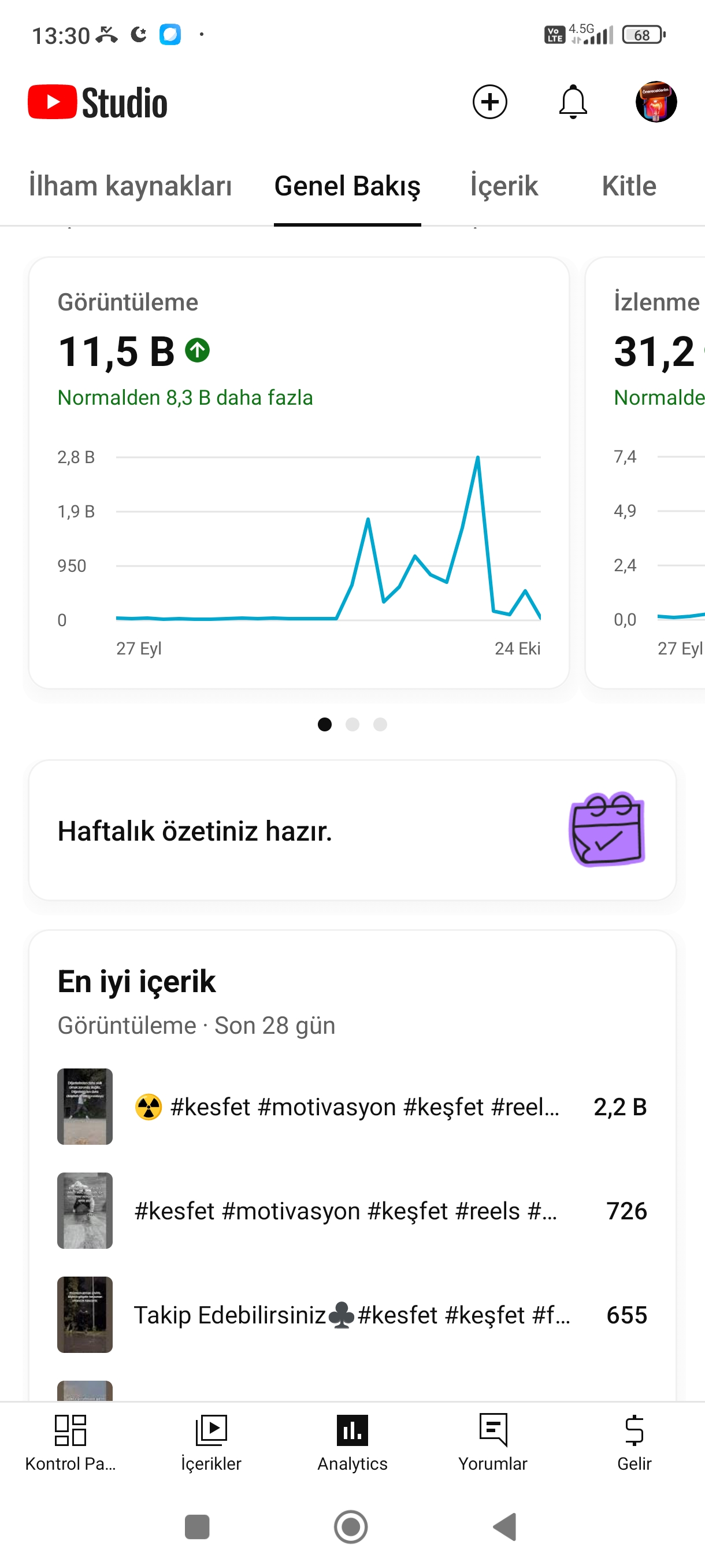Viewport: 705px width, 1568px height.
Task: Tap the system back button
Action: (505, 1526)
